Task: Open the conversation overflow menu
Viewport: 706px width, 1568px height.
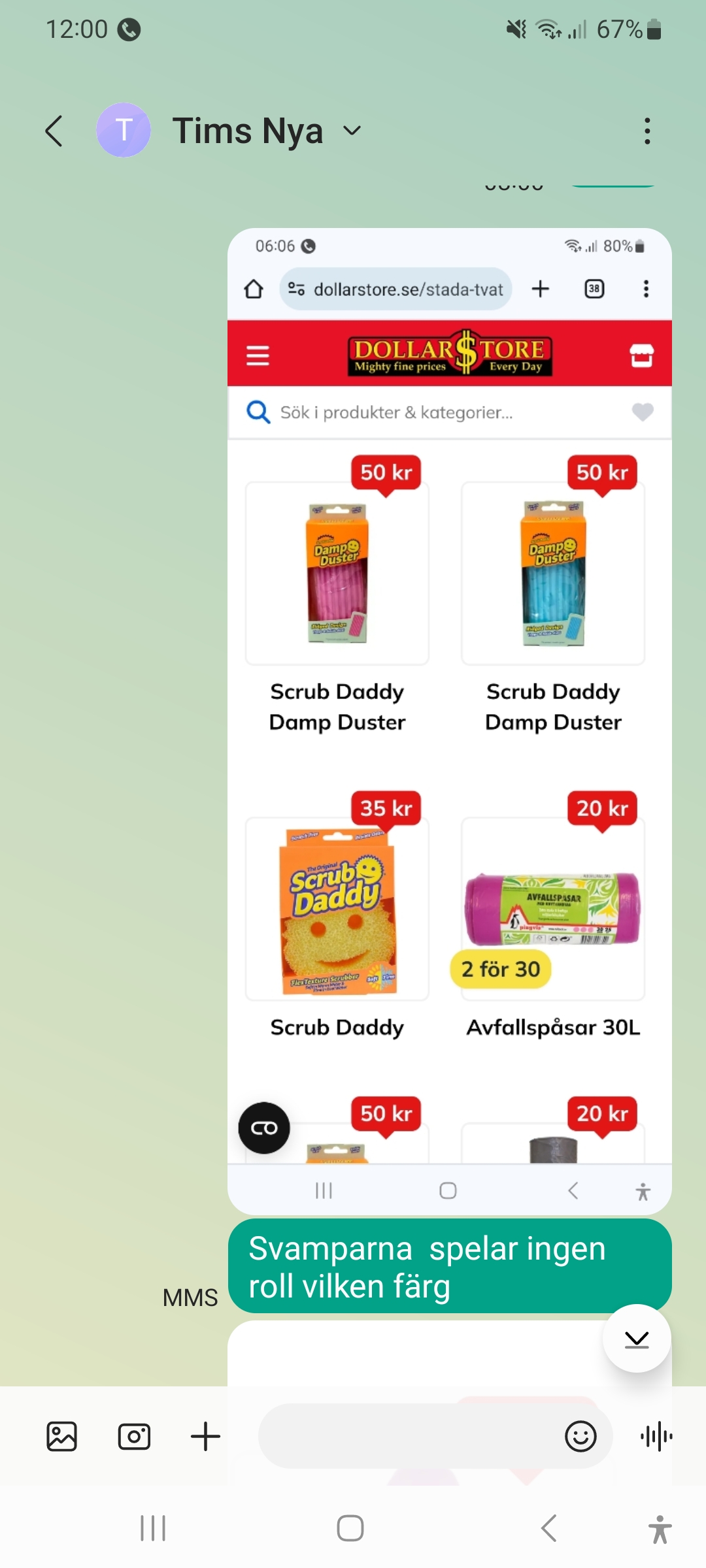Action: [647, 131]
